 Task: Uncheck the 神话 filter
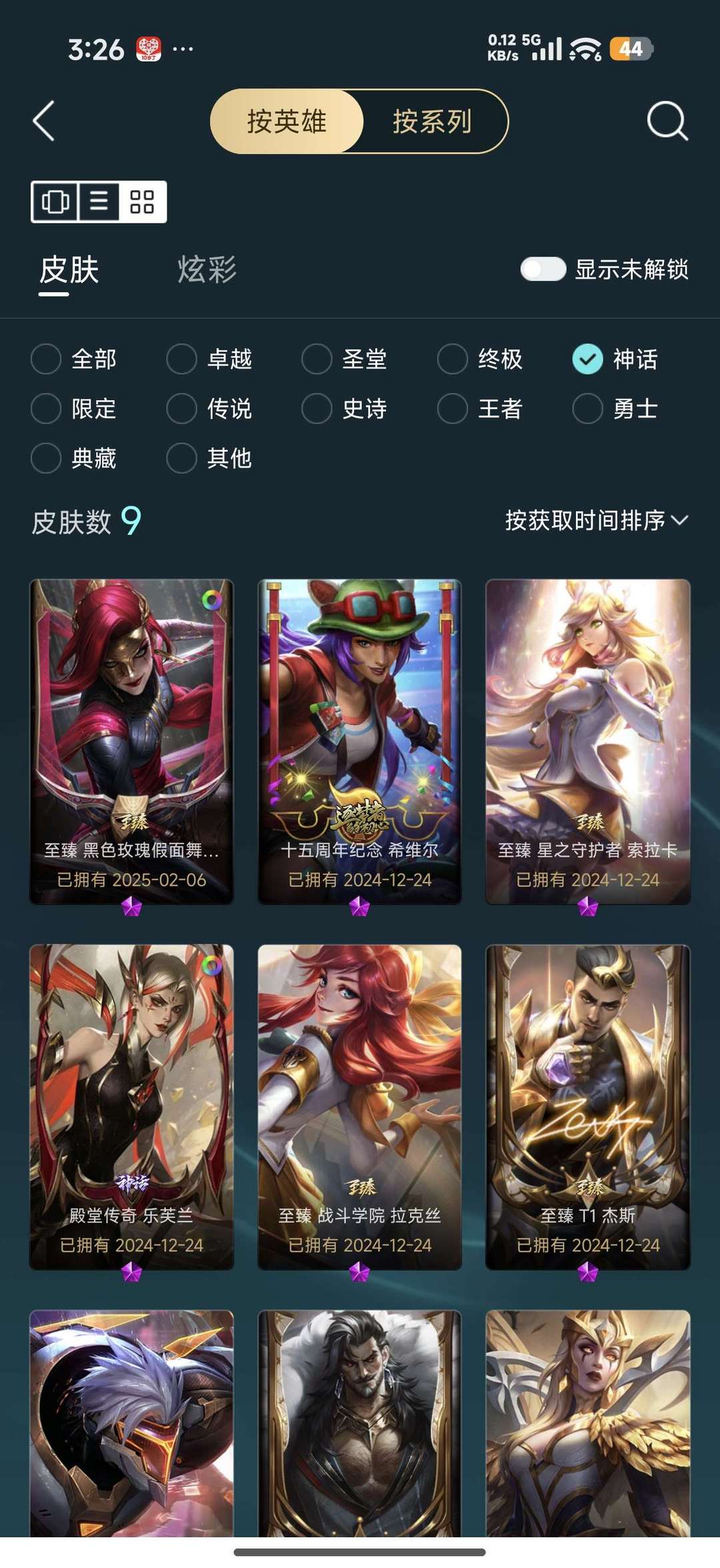tap(586, 359)
